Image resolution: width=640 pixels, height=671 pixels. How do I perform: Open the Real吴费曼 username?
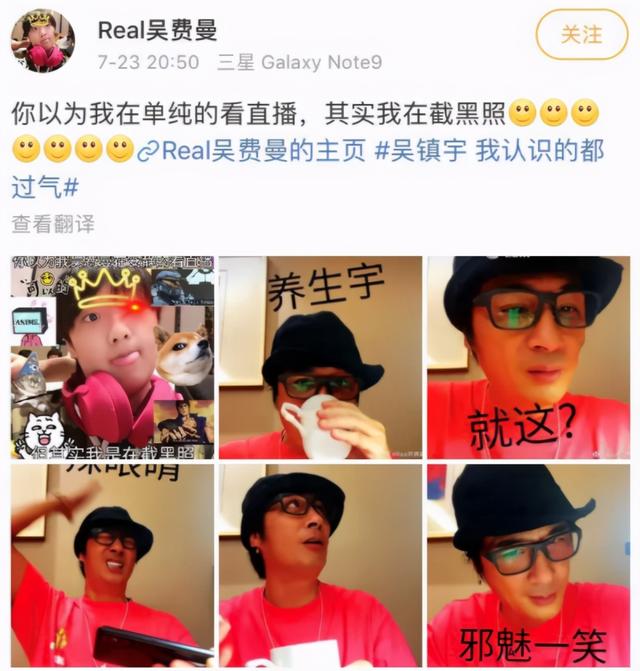tap(157, 29)
